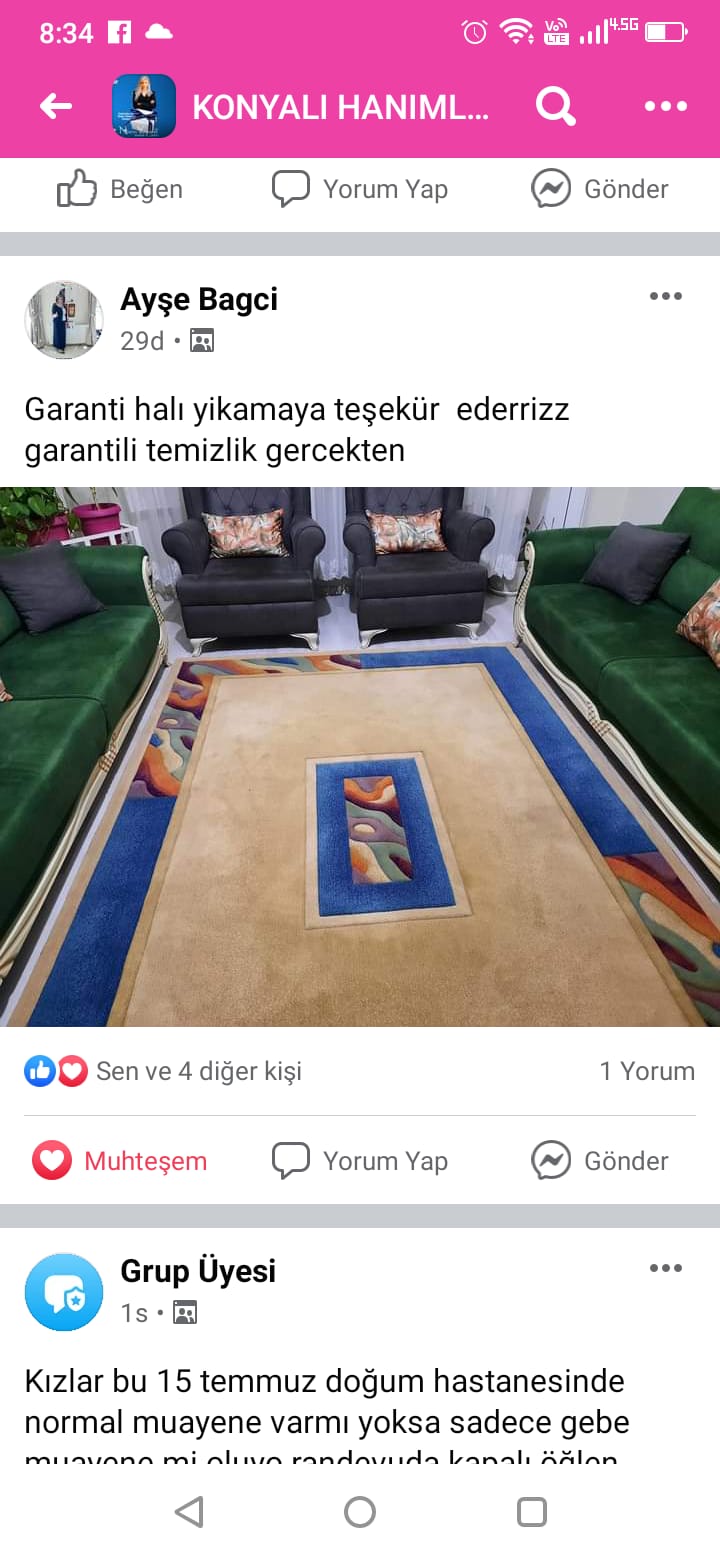
Task: Comment on Ayşe Bagci's post
Action: [360, 1161]
